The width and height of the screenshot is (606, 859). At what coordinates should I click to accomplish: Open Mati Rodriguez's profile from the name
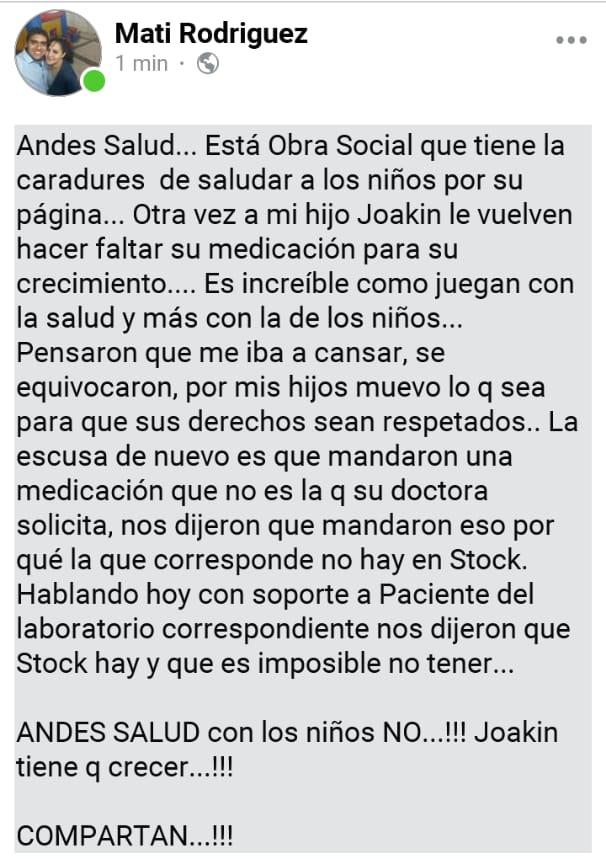(x=211, y=34)
